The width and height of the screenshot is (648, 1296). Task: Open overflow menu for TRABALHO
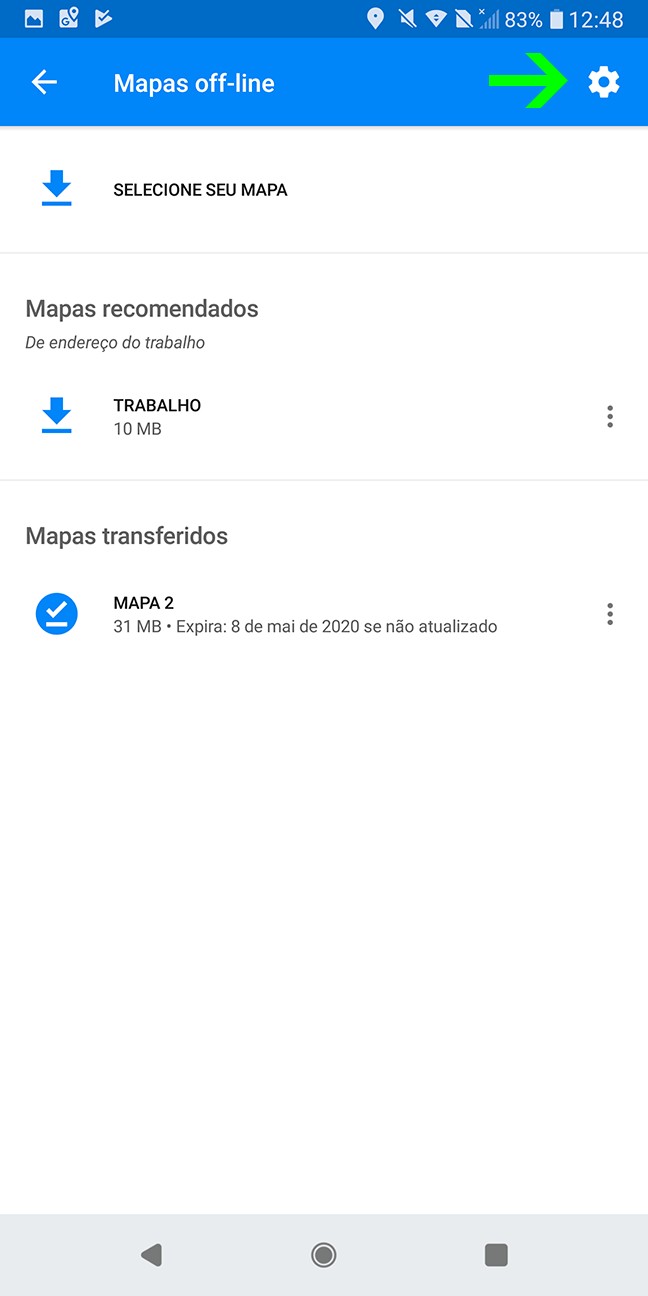pyautogui.click(x=610, y=417)
